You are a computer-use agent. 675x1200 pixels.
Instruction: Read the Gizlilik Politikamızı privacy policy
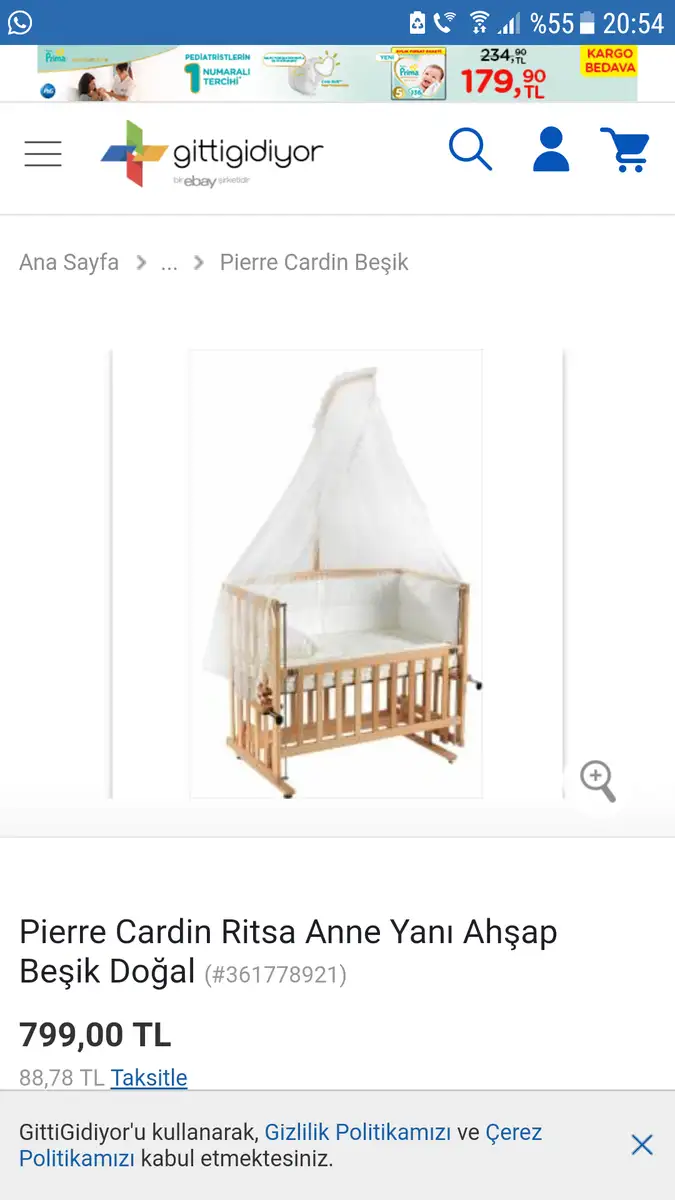pyautogui.click(x=357, y=1132)
